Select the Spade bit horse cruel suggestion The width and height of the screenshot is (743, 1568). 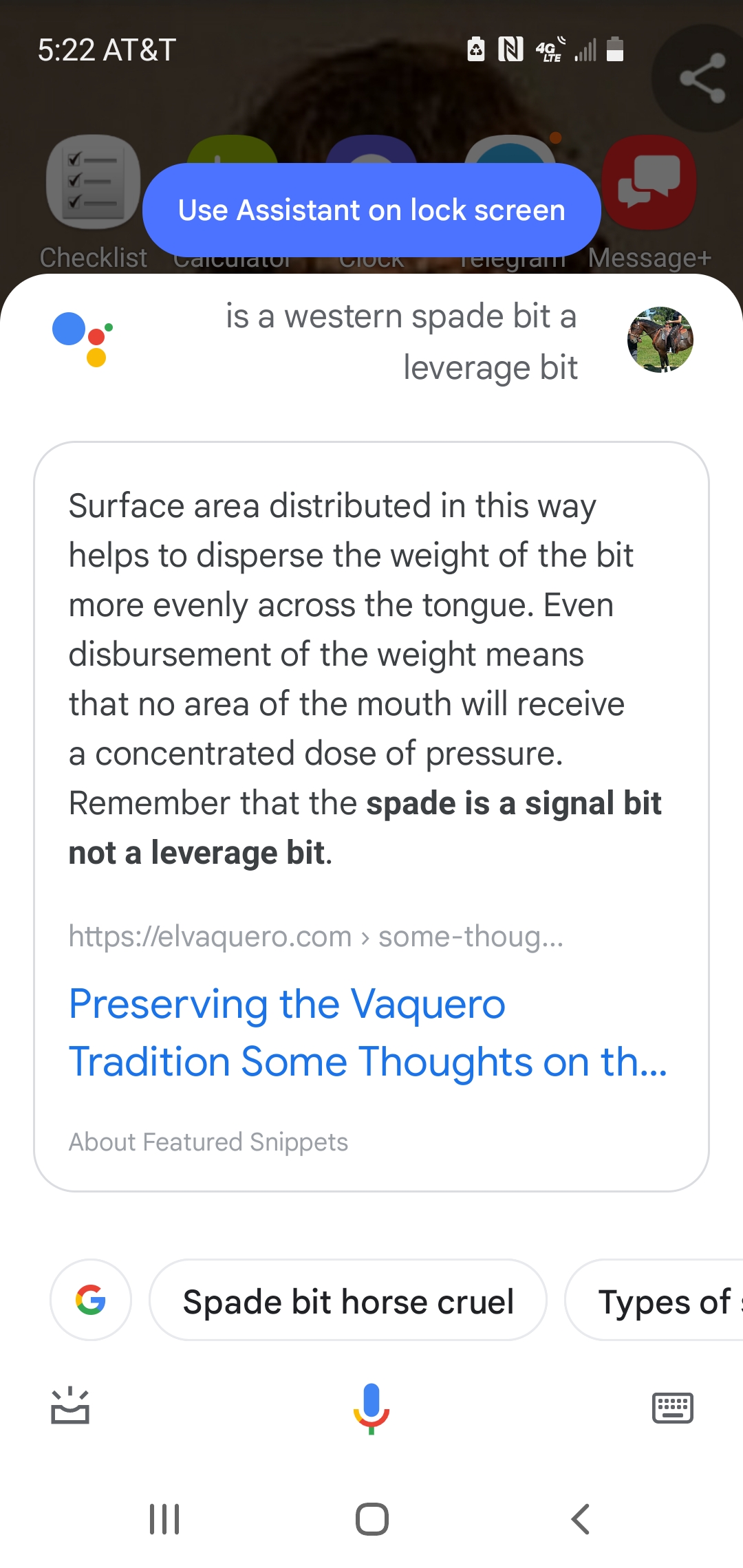348,1300
